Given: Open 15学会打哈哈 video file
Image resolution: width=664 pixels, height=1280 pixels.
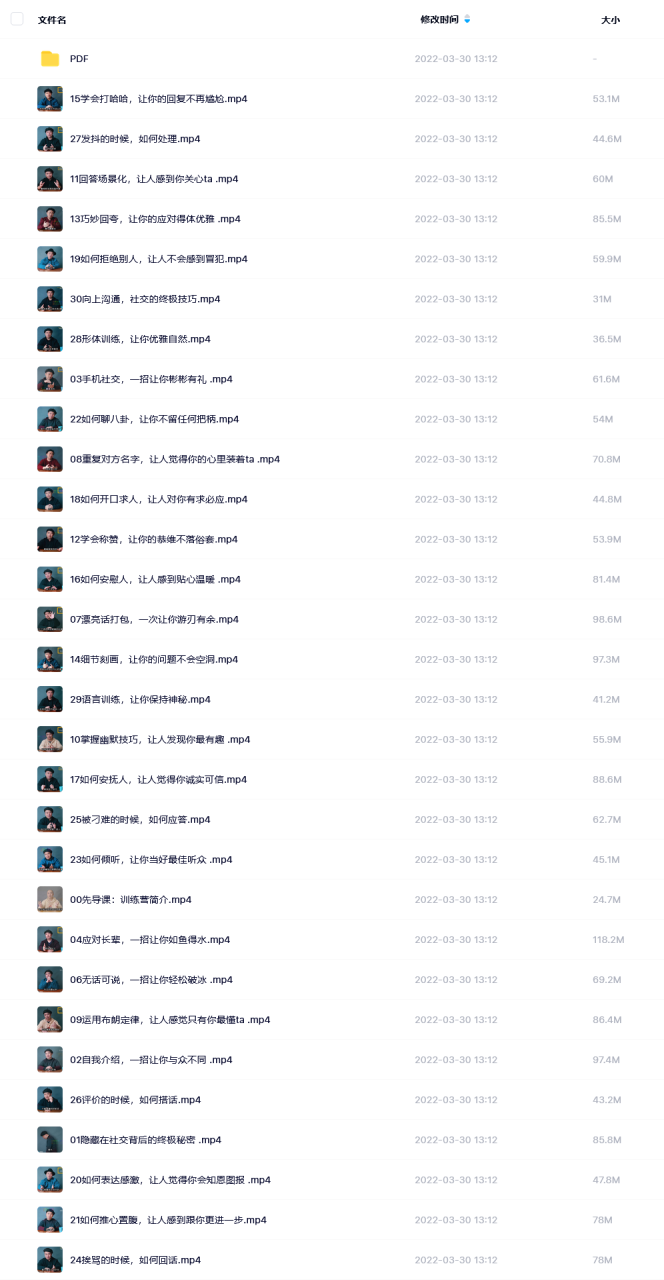Looking at the screenshot, I should click(158, 99).
